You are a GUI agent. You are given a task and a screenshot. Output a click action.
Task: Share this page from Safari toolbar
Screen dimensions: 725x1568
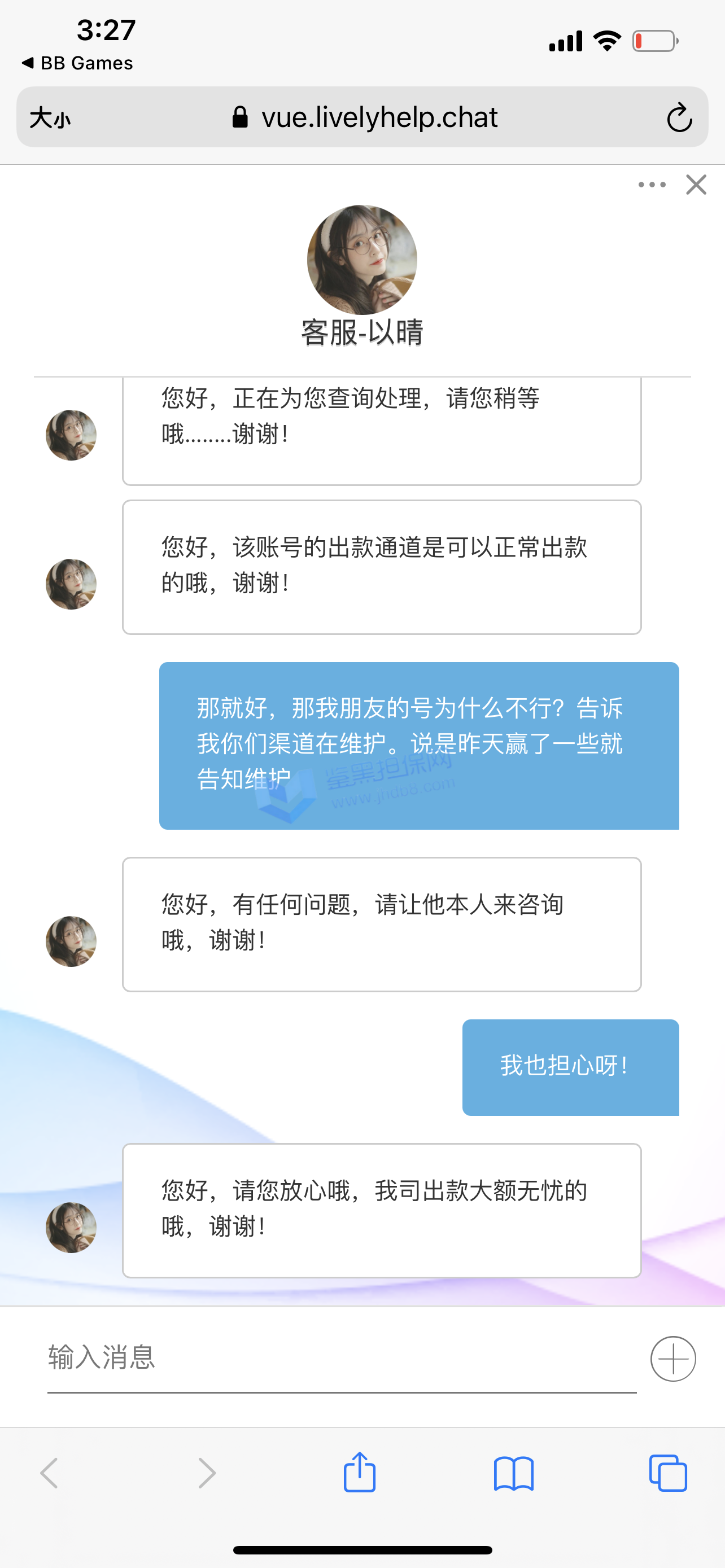click(x=360, y=1473)
